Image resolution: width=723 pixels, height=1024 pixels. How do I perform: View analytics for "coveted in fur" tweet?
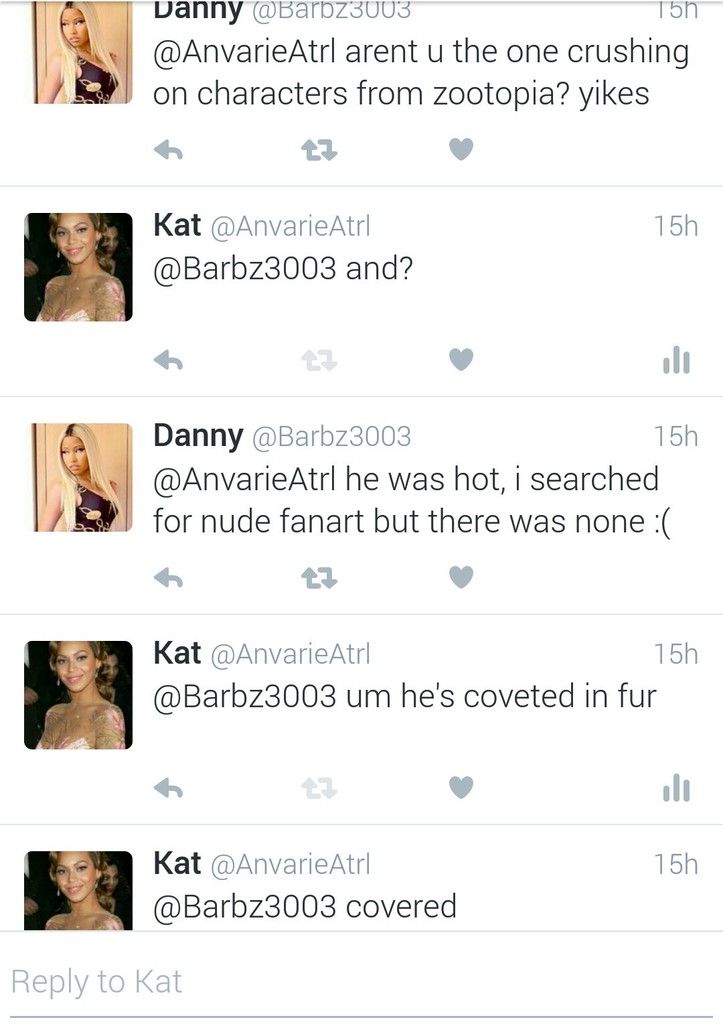pos(677,788)
